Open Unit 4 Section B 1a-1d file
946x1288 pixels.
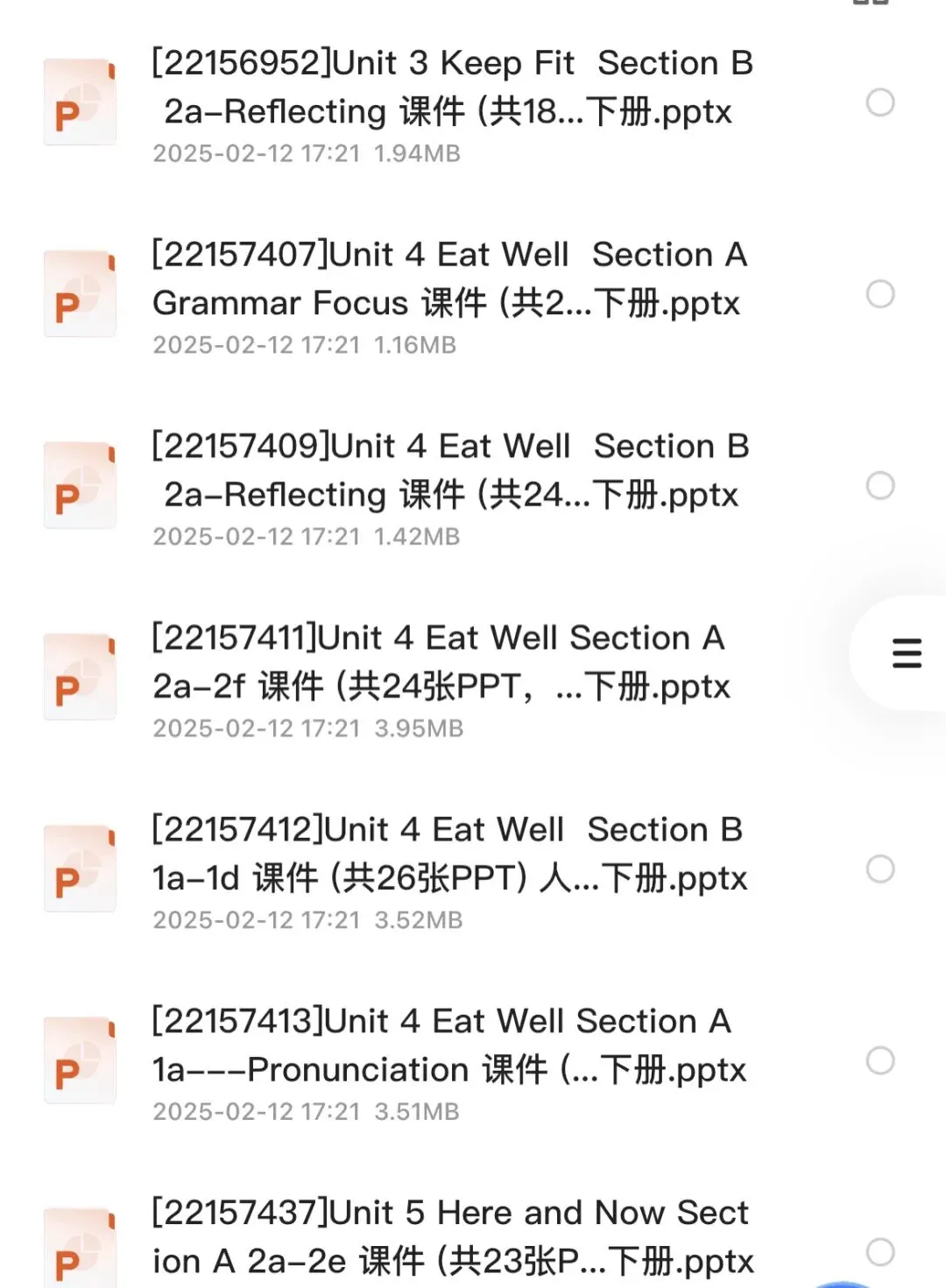448,854
